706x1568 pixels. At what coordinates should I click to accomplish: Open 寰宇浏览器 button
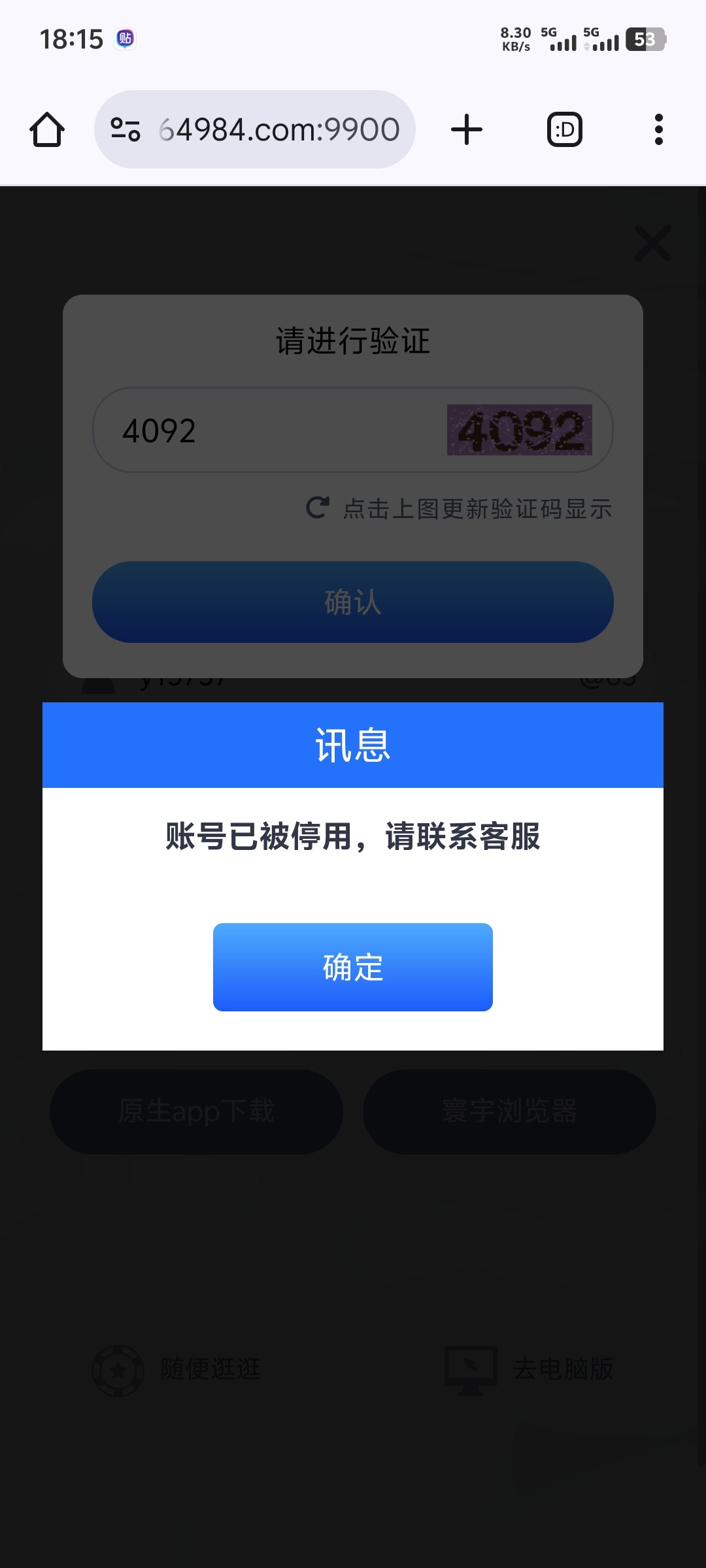(509, 1111)
